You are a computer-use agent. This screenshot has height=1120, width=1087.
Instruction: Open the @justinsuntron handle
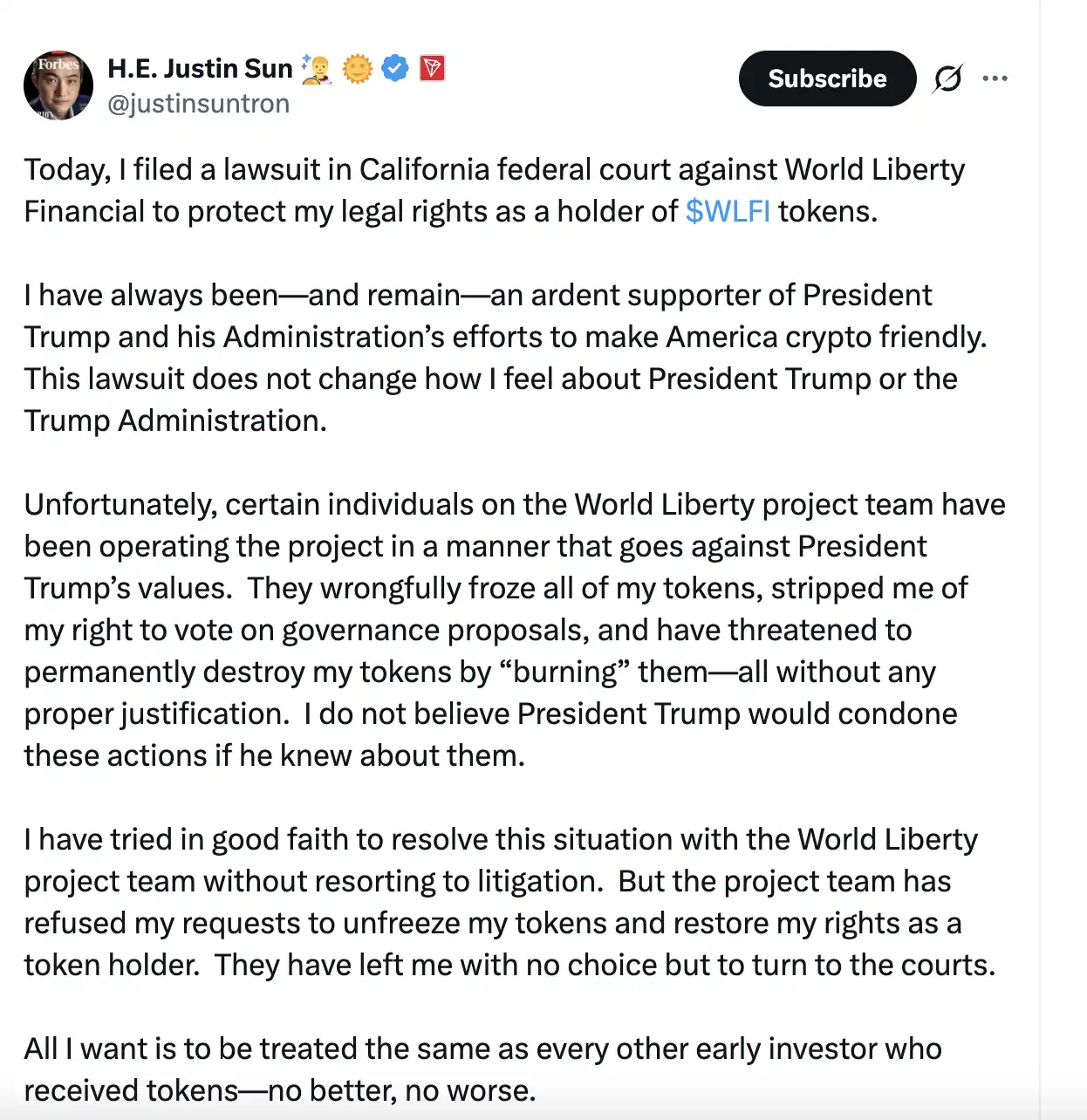198,104
